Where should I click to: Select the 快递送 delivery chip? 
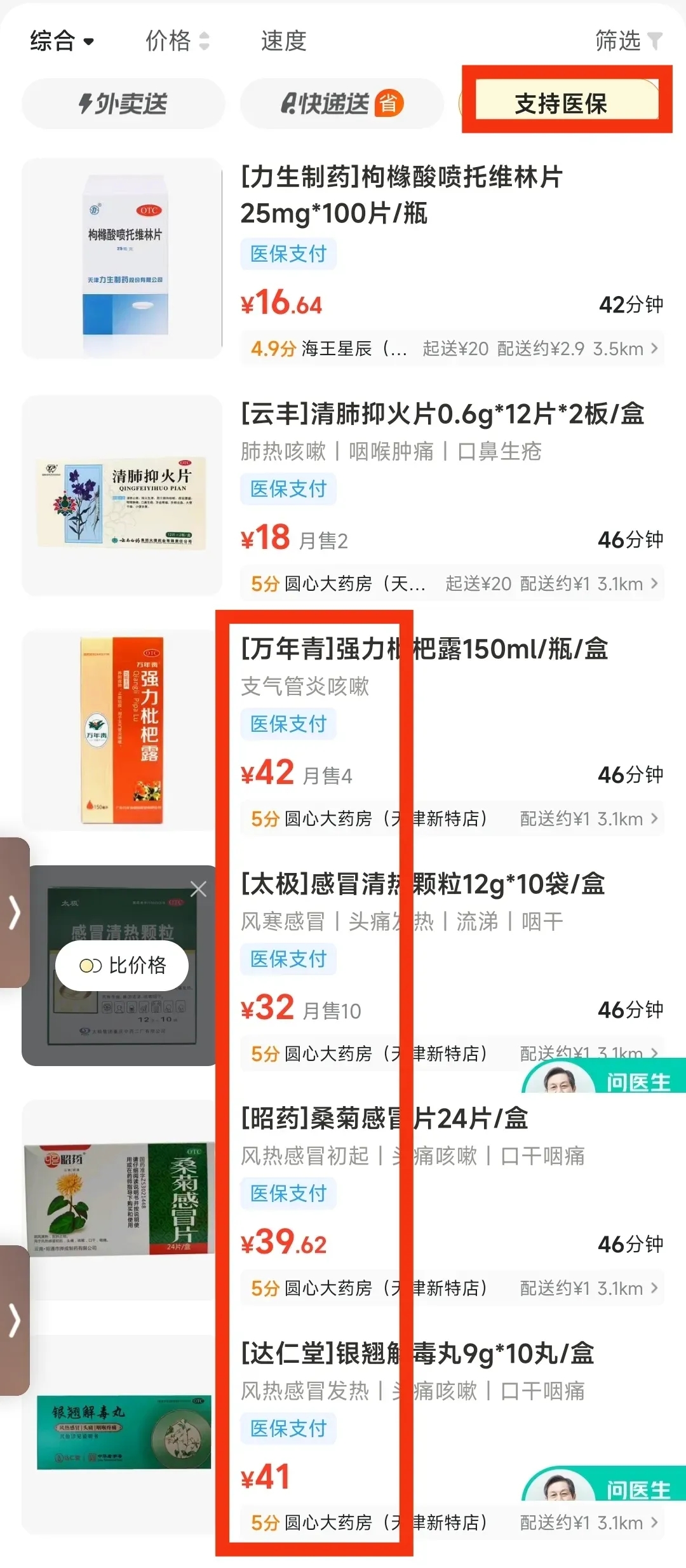pos(341,104)
